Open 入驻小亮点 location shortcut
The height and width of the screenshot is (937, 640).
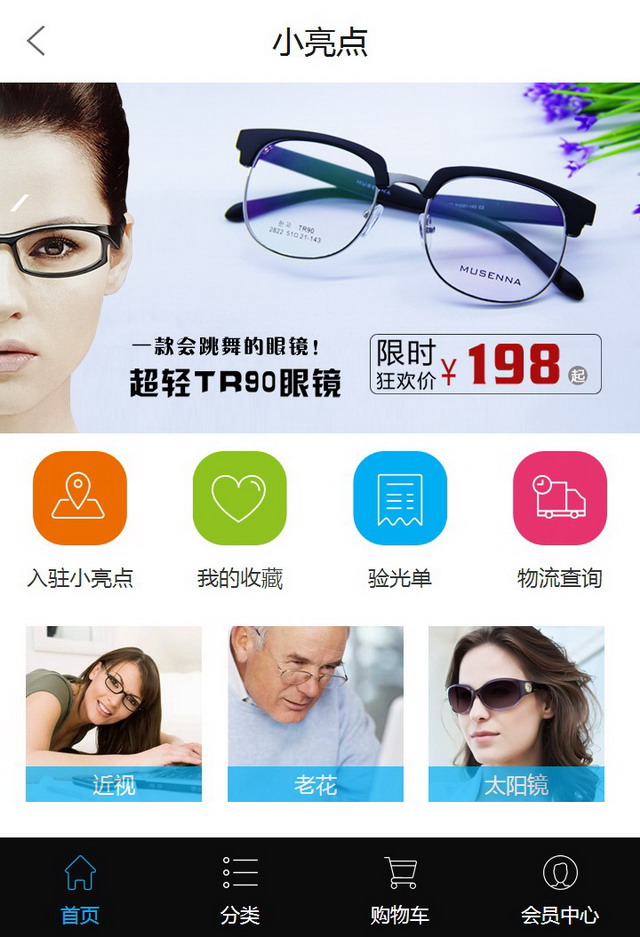tap(79, 498)
